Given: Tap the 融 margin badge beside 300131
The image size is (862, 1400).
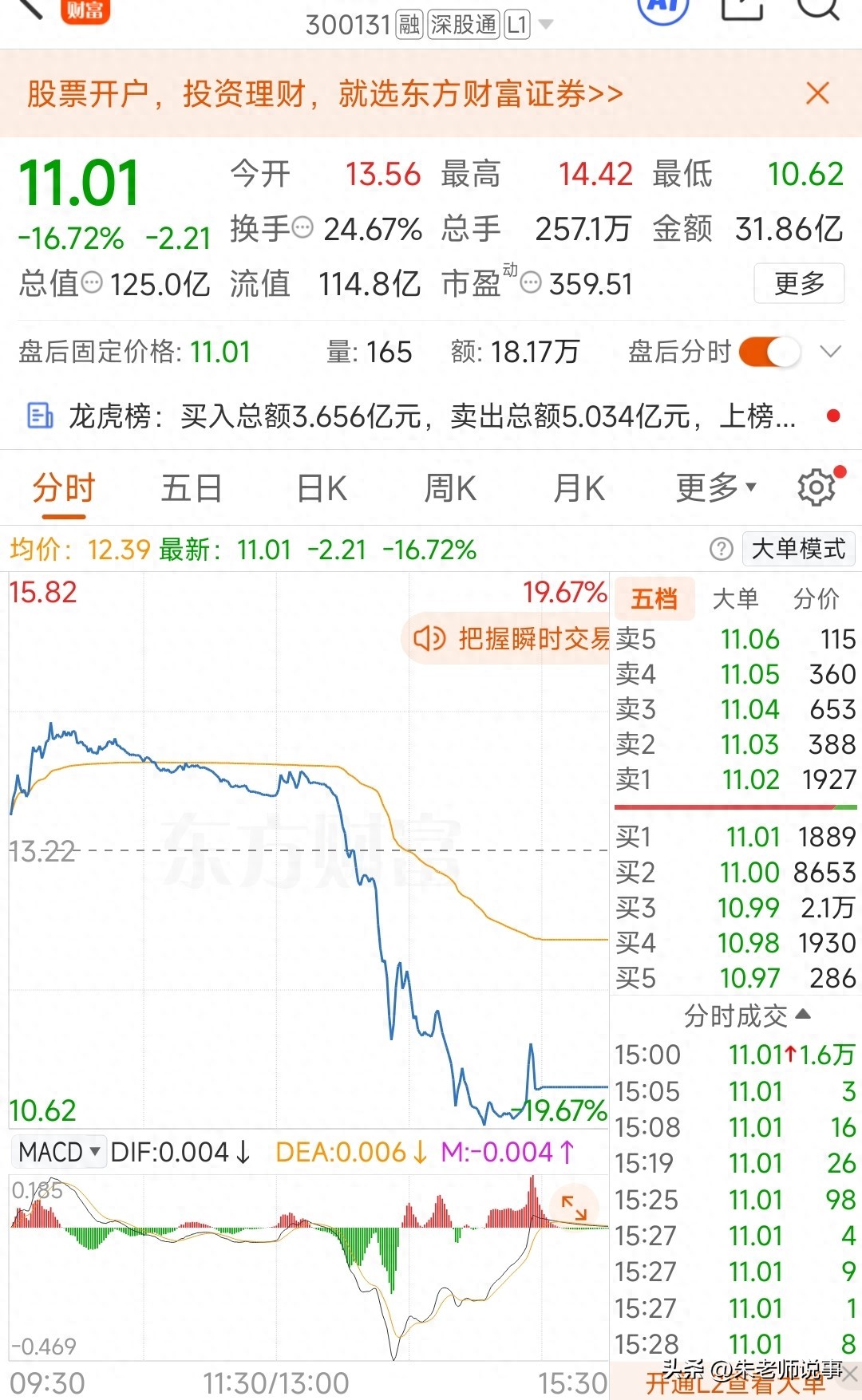Looking at the screenshot, I should click(x=409, y=25).
